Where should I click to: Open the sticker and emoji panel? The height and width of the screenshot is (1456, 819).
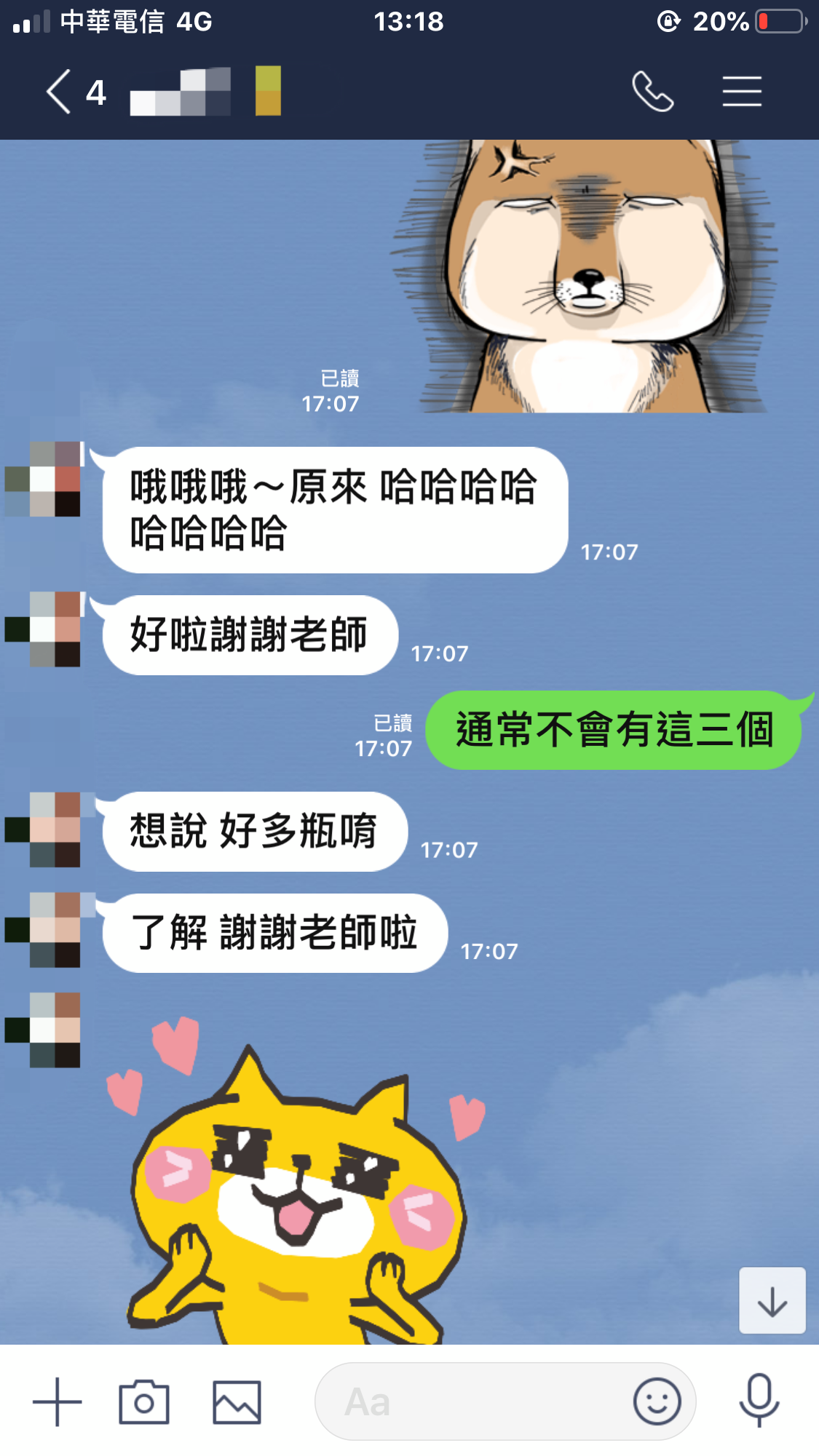click(657, 1401)
